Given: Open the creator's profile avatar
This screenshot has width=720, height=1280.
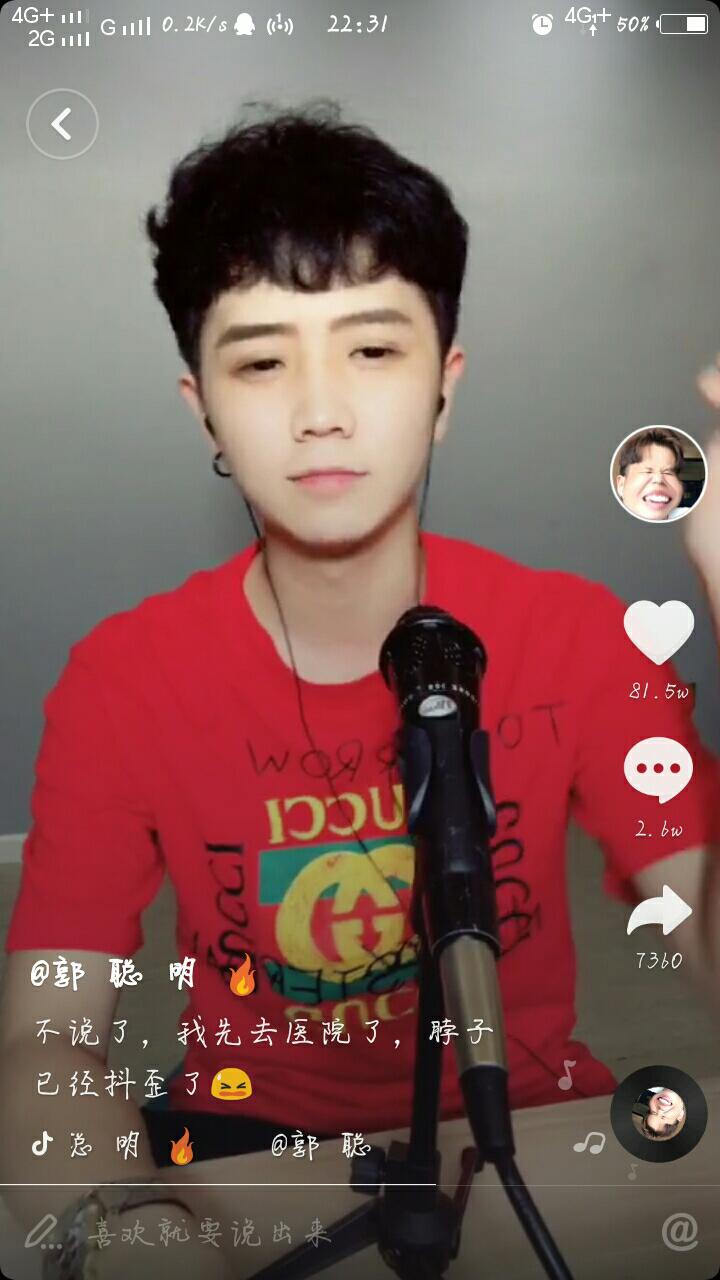Looking at the screenshot, I should [659, 474].
